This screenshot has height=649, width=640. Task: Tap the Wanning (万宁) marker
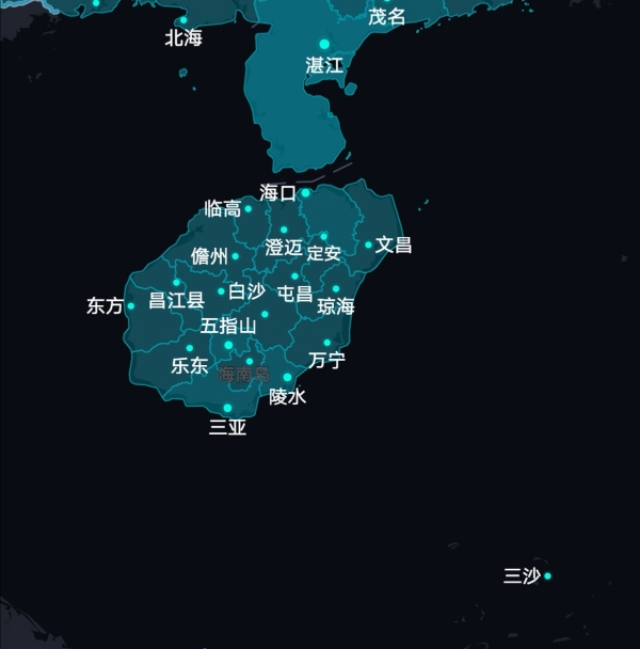(x=327, y=343)
